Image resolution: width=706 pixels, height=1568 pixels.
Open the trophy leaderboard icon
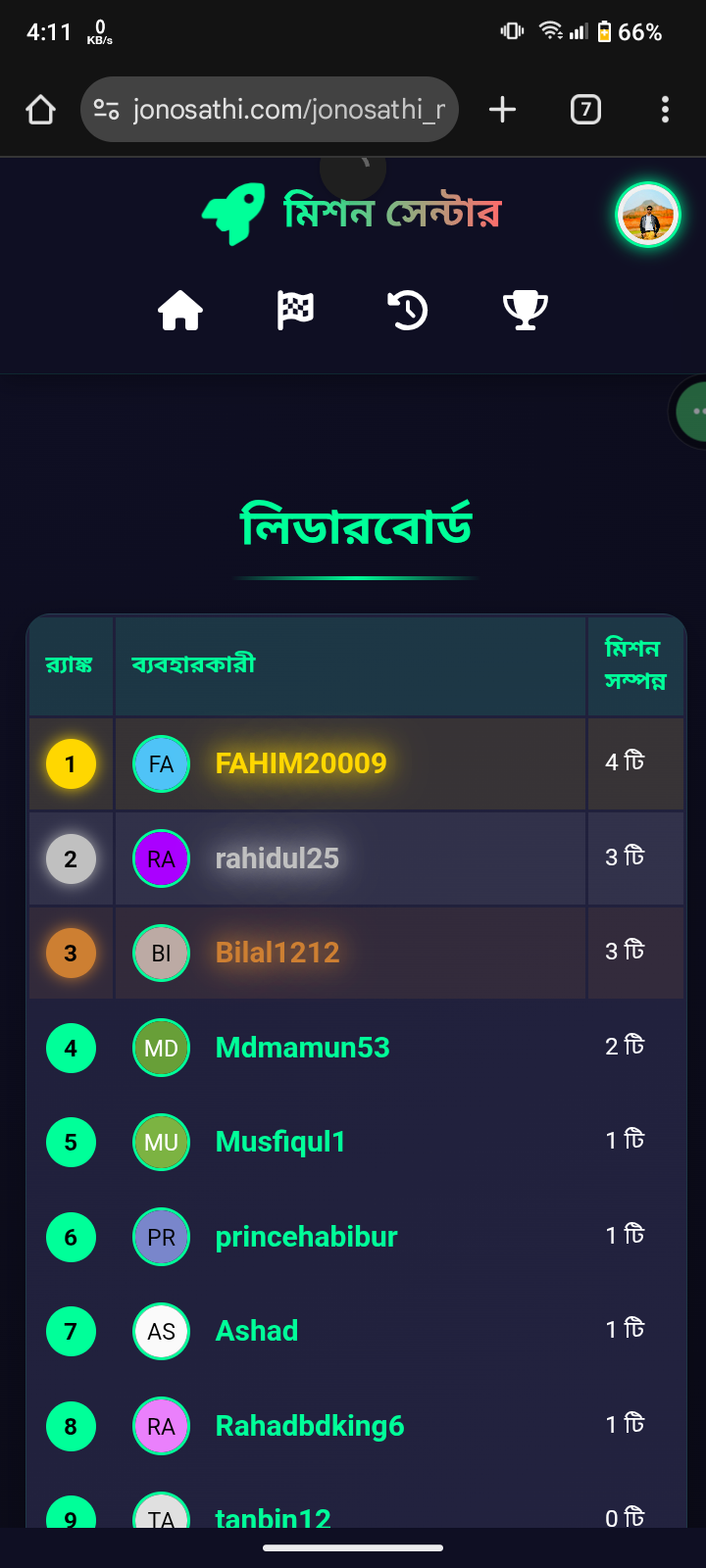(x=525, y=311)
